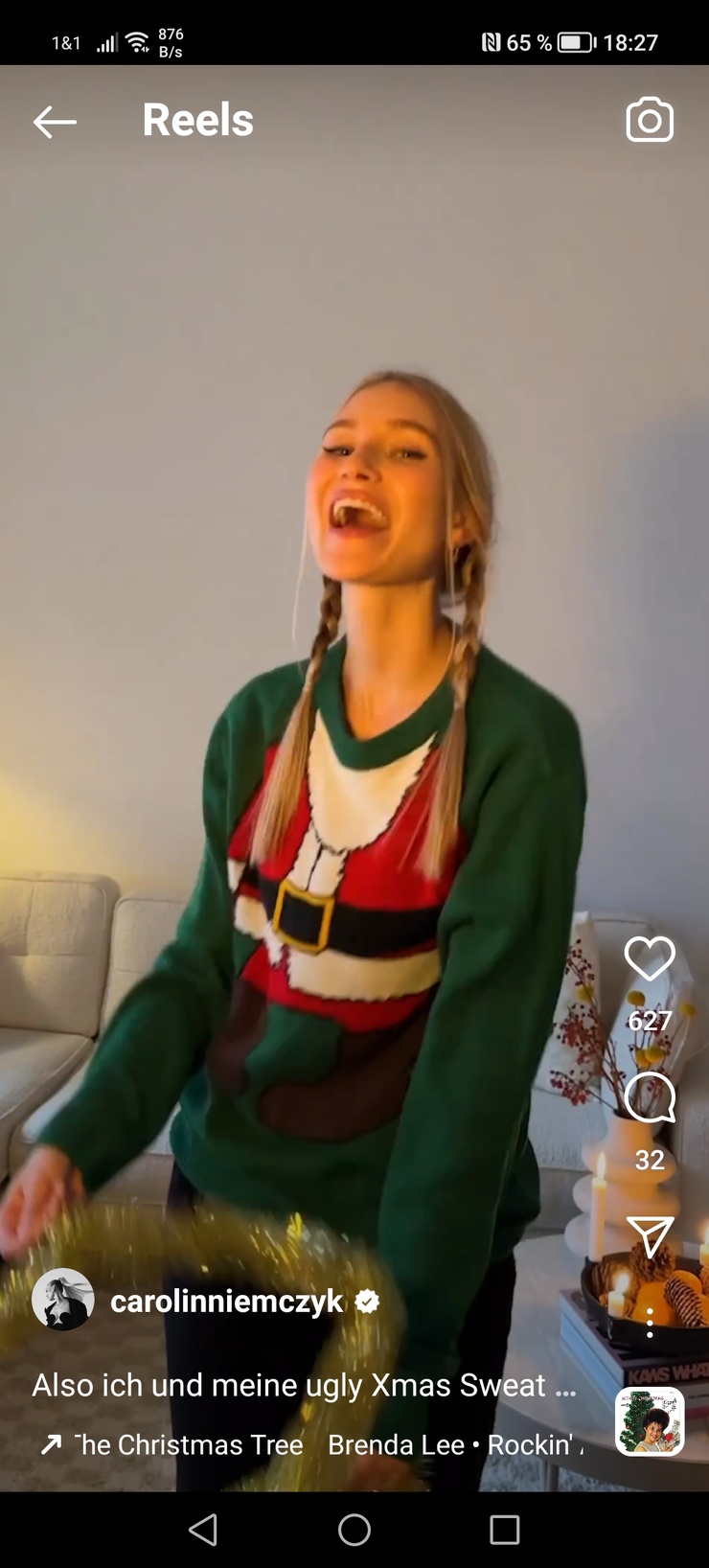Open the profile picture of carolinniemczyk

tap(63, 1300)
